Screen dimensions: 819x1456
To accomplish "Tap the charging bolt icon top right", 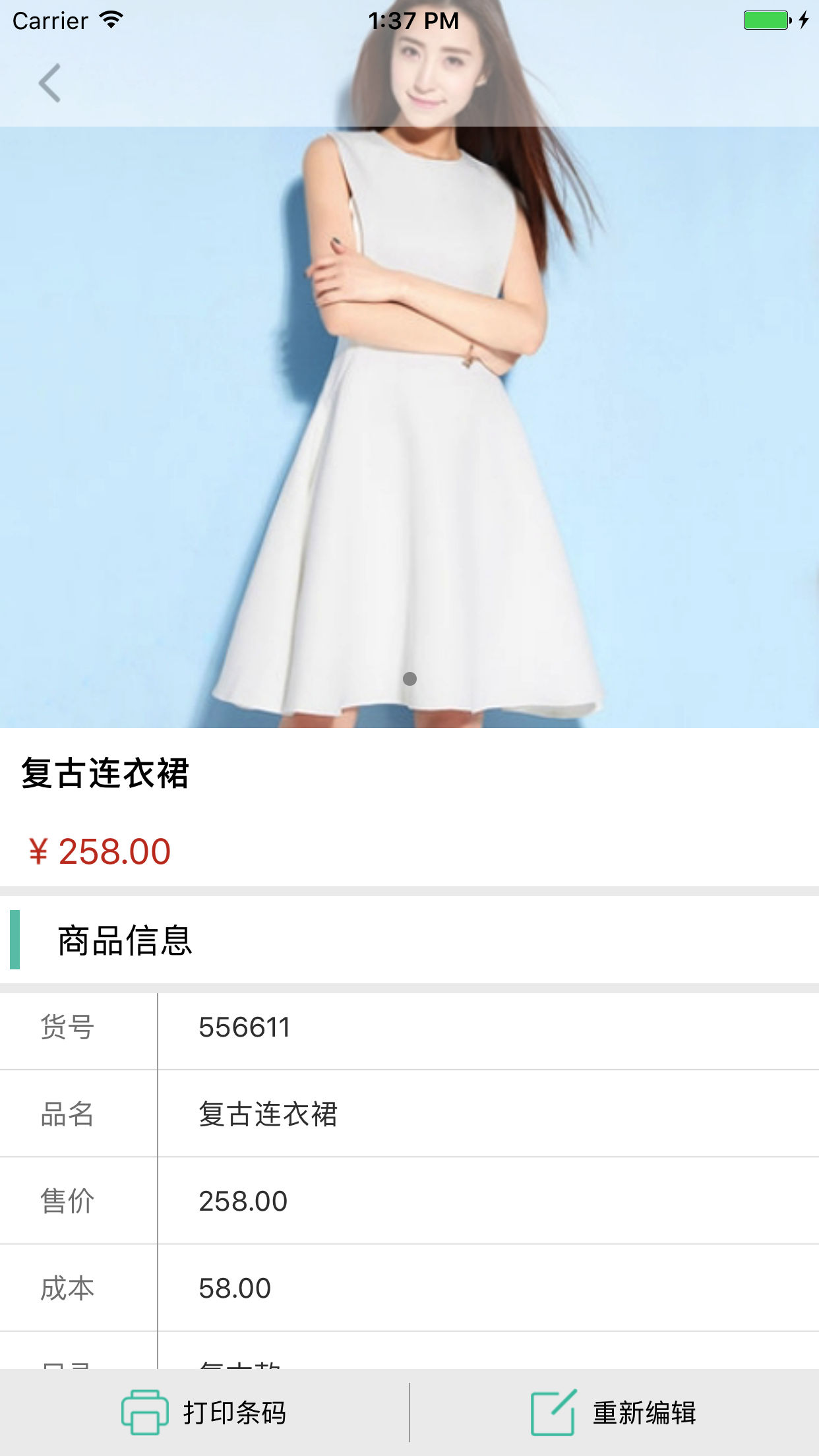I will pos(803,20).
